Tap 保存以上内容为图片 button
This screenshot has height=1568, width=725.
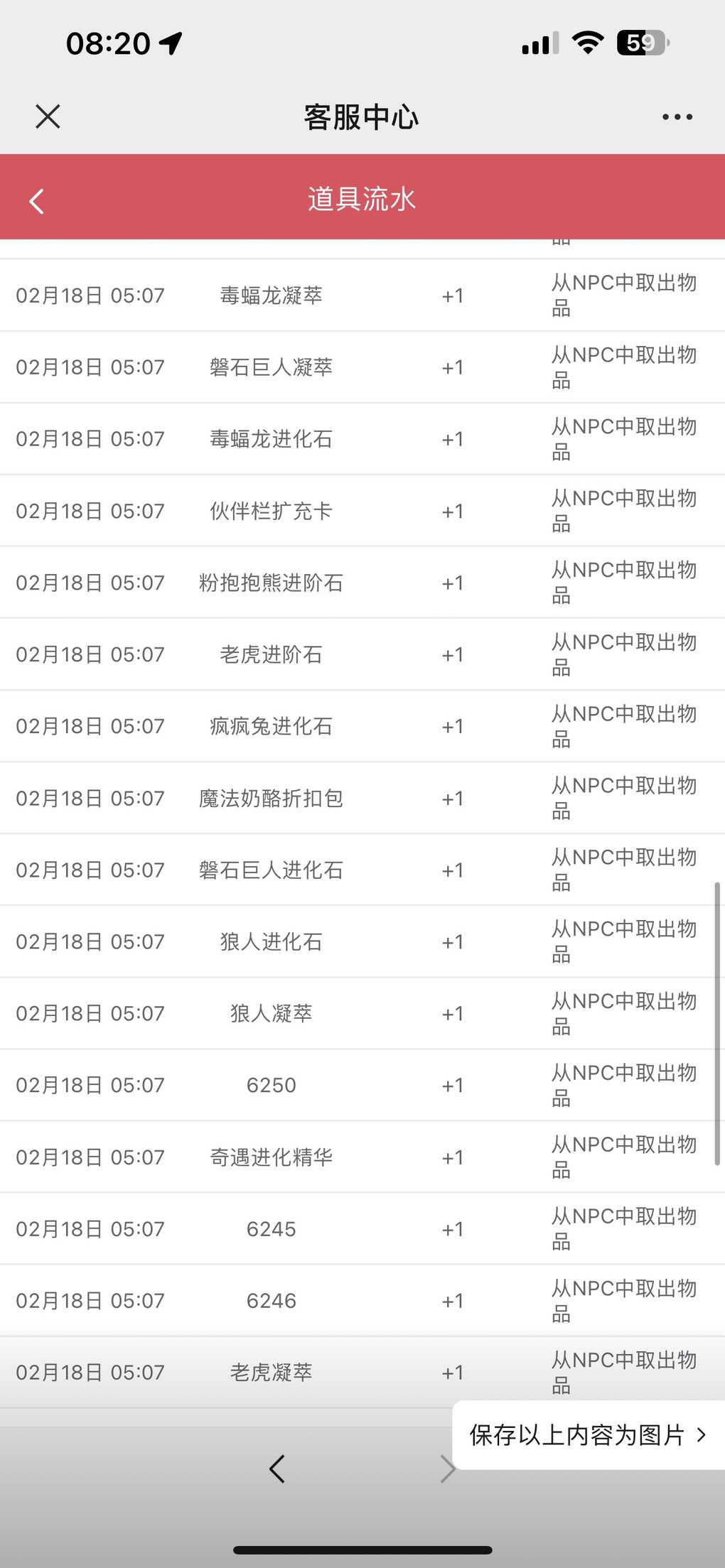(x=589, y=1434)
